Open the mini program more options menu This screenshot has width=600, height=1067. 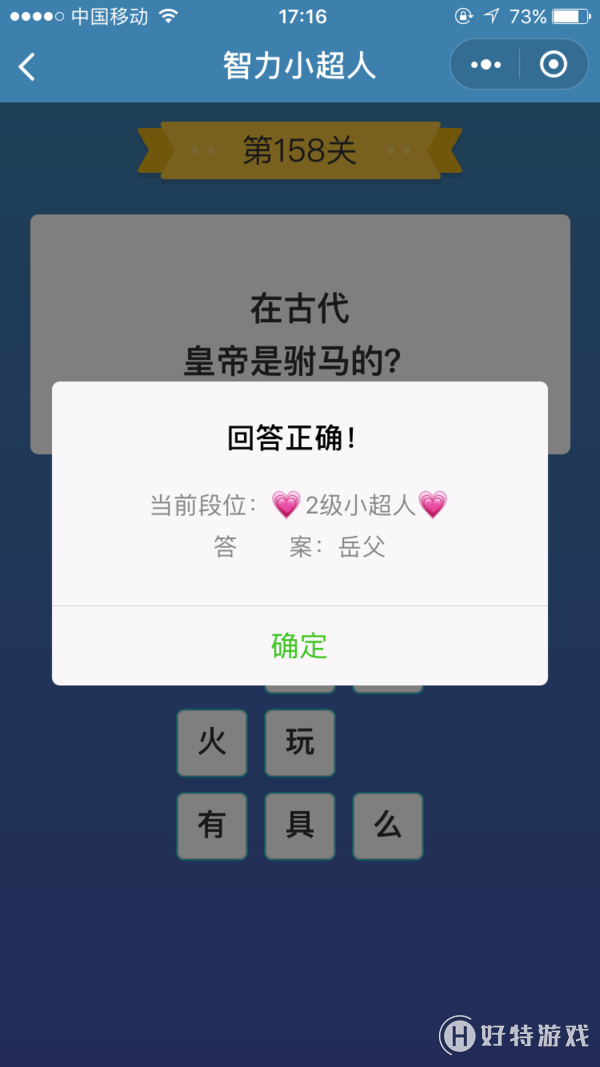point(486,65)
